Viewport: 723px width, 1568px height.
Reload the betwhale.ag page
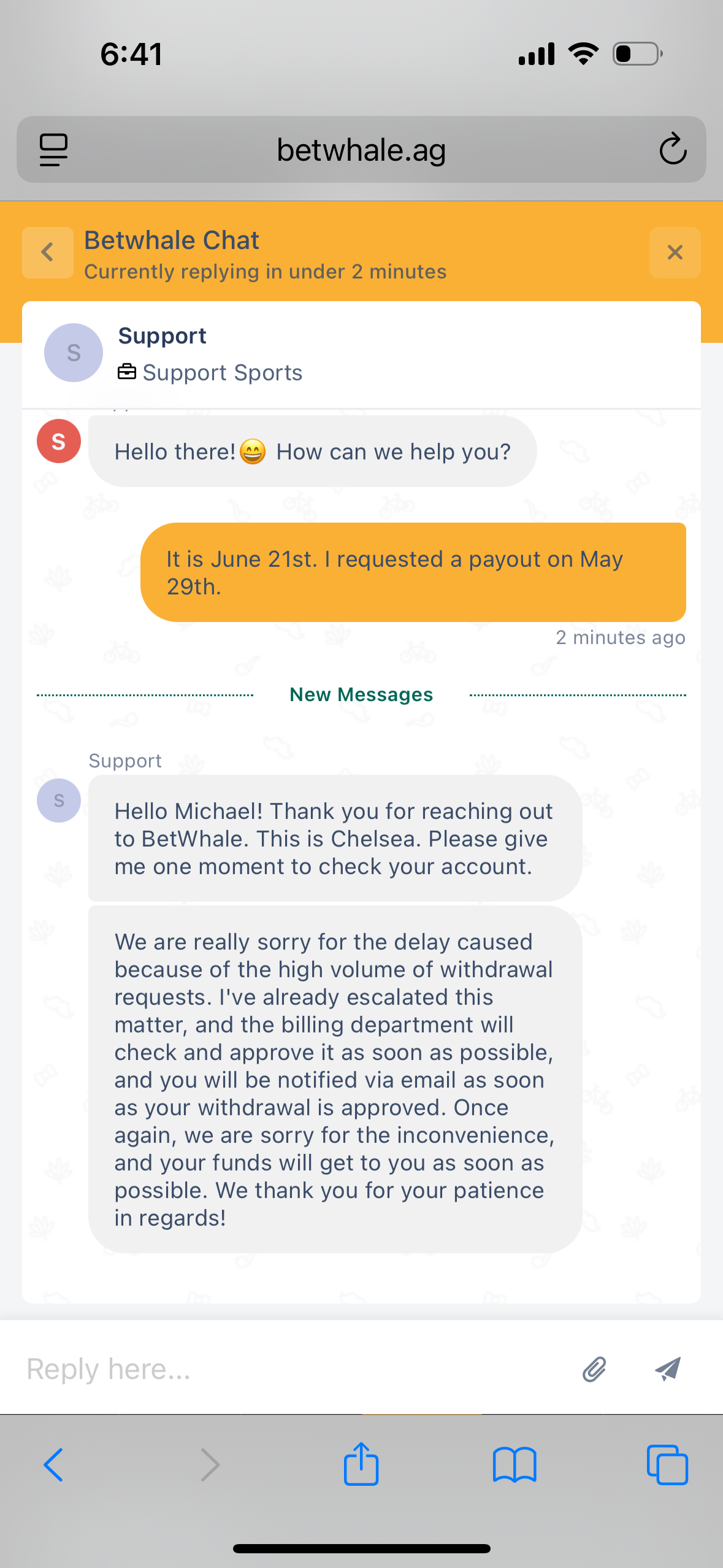(x=673, y=149)
